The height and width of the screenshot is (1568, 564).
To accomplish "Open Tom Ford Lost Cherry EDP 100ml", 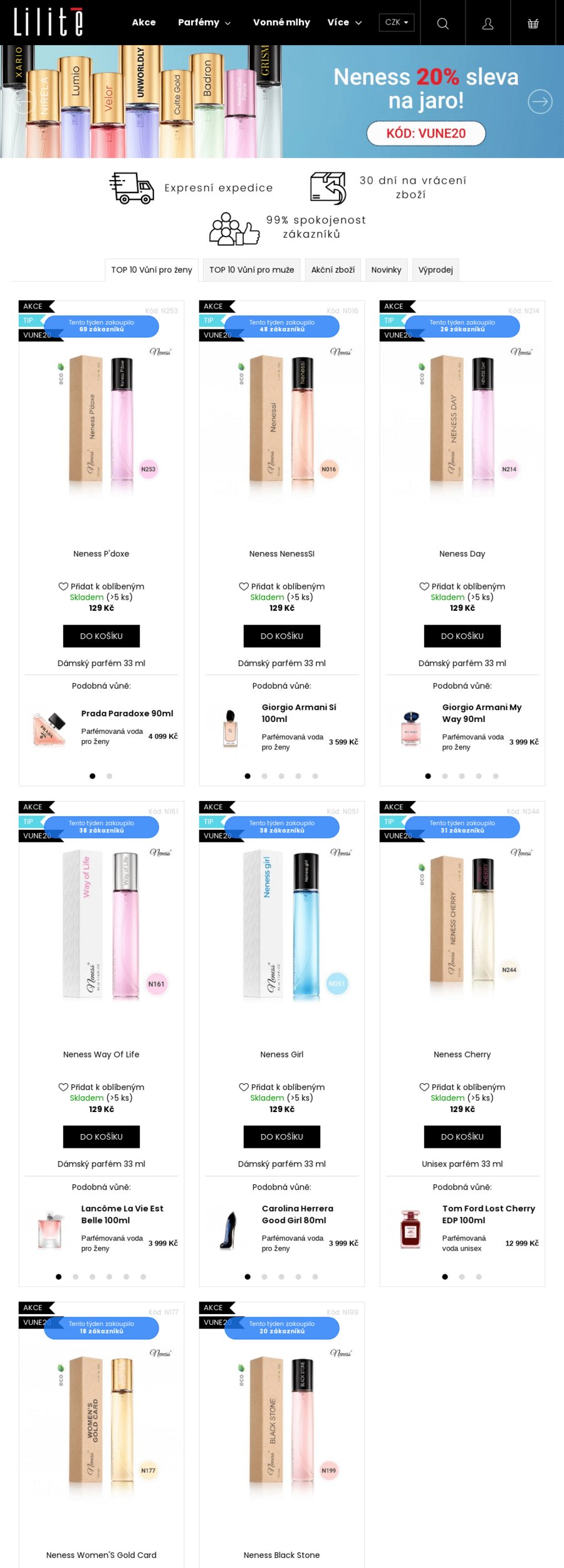I will click(488, 1214).
